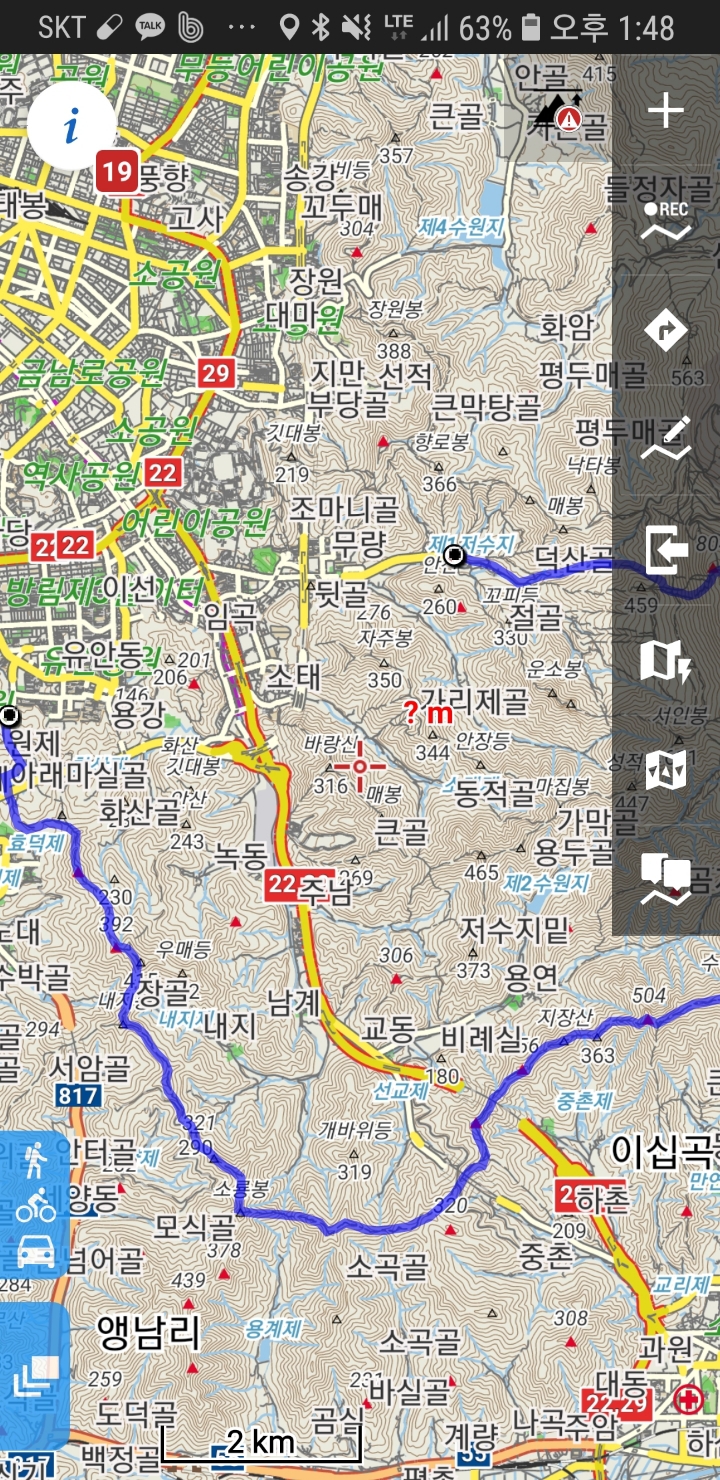Image resolution: width=720 pixels, height=1480 pixels.
Task: Open the route planner pencil icon
Action: point(666,439)
